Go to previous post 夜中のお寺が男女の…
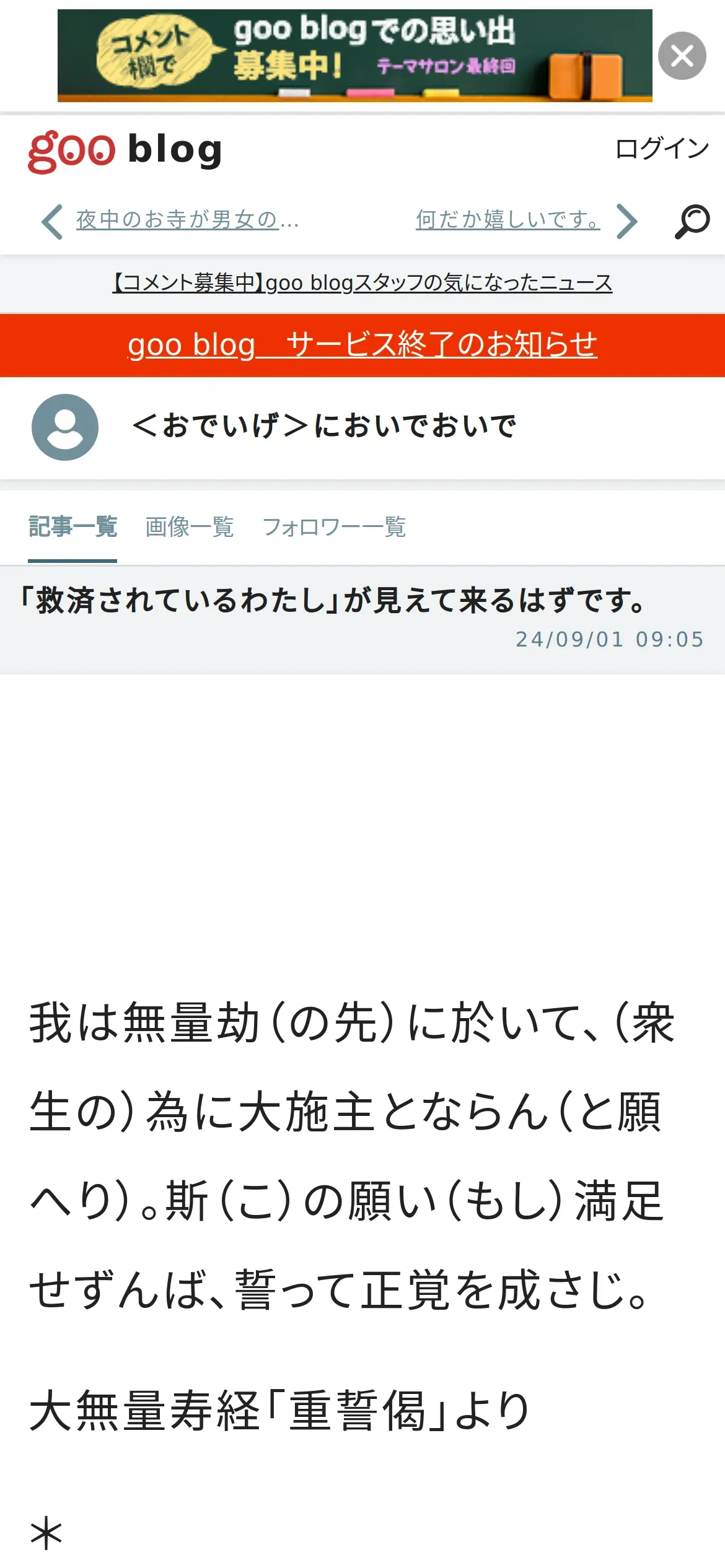Screen dimensions: 725x1568 tap(187, 219)
